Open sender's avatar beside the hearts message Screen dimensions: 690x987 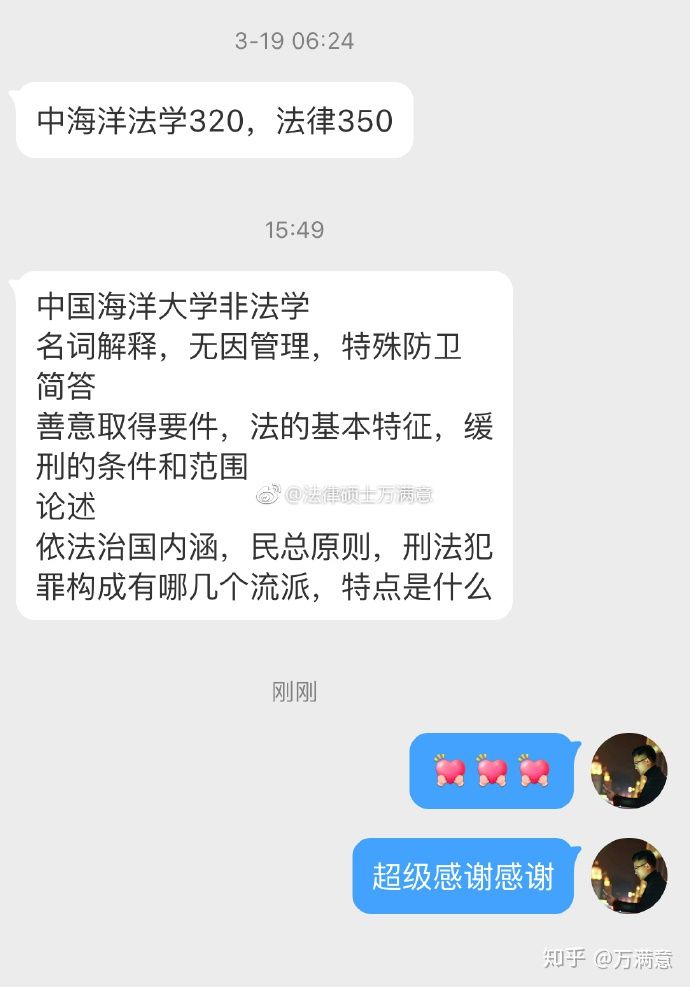(x=629, y=771)
